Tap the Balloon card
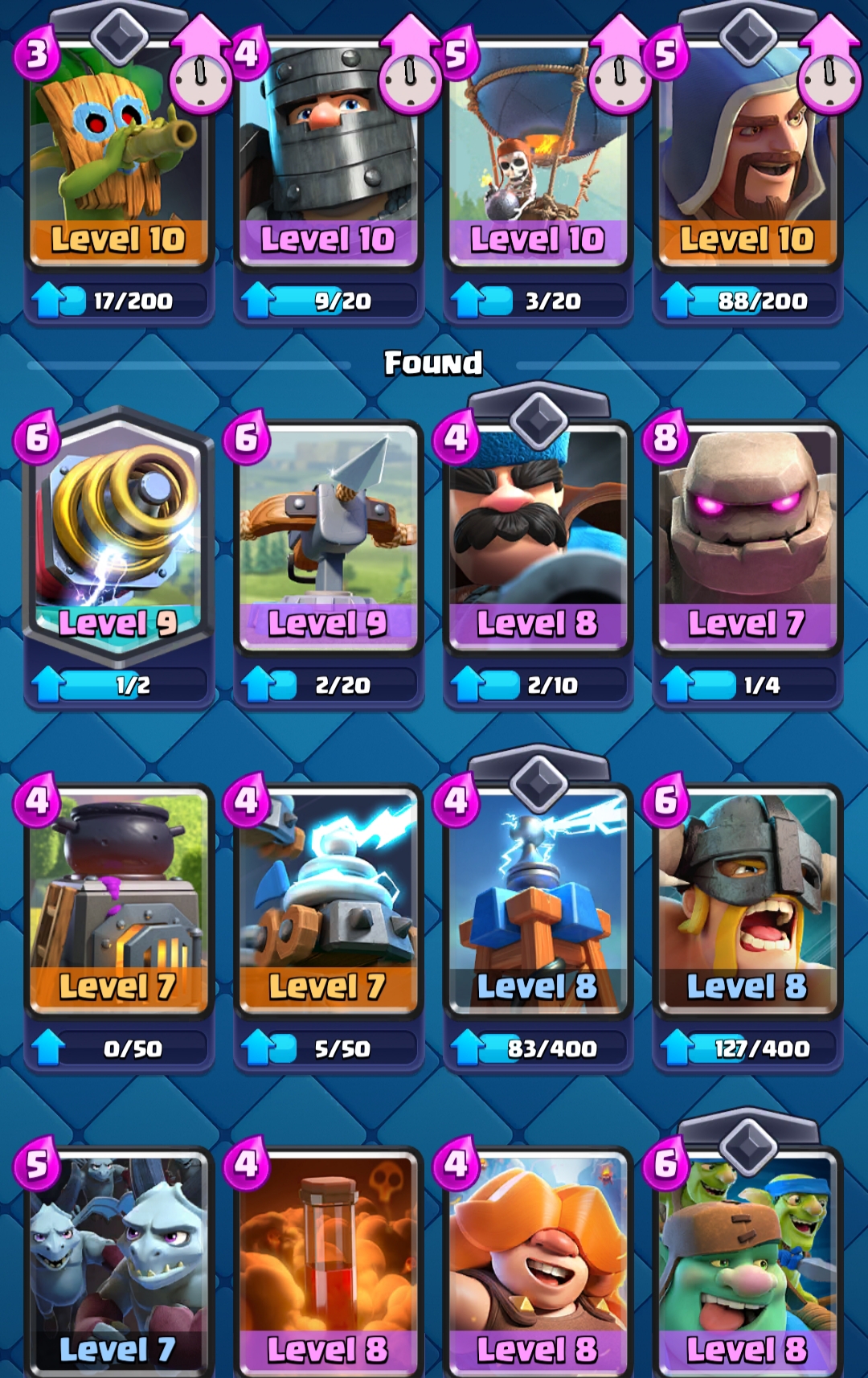 click(538, 153)
